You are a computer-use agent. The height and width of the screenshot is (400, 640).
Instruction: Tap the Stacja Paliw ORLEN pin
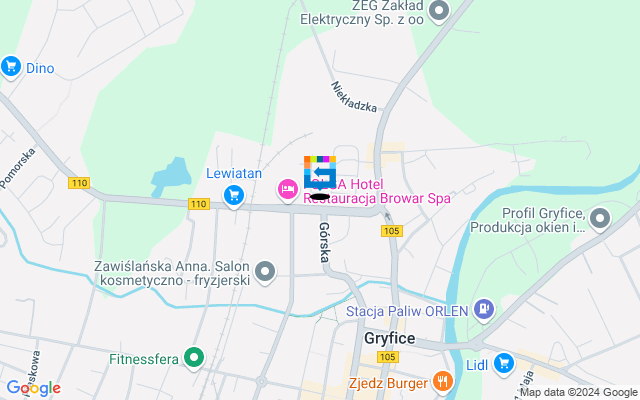484,309
